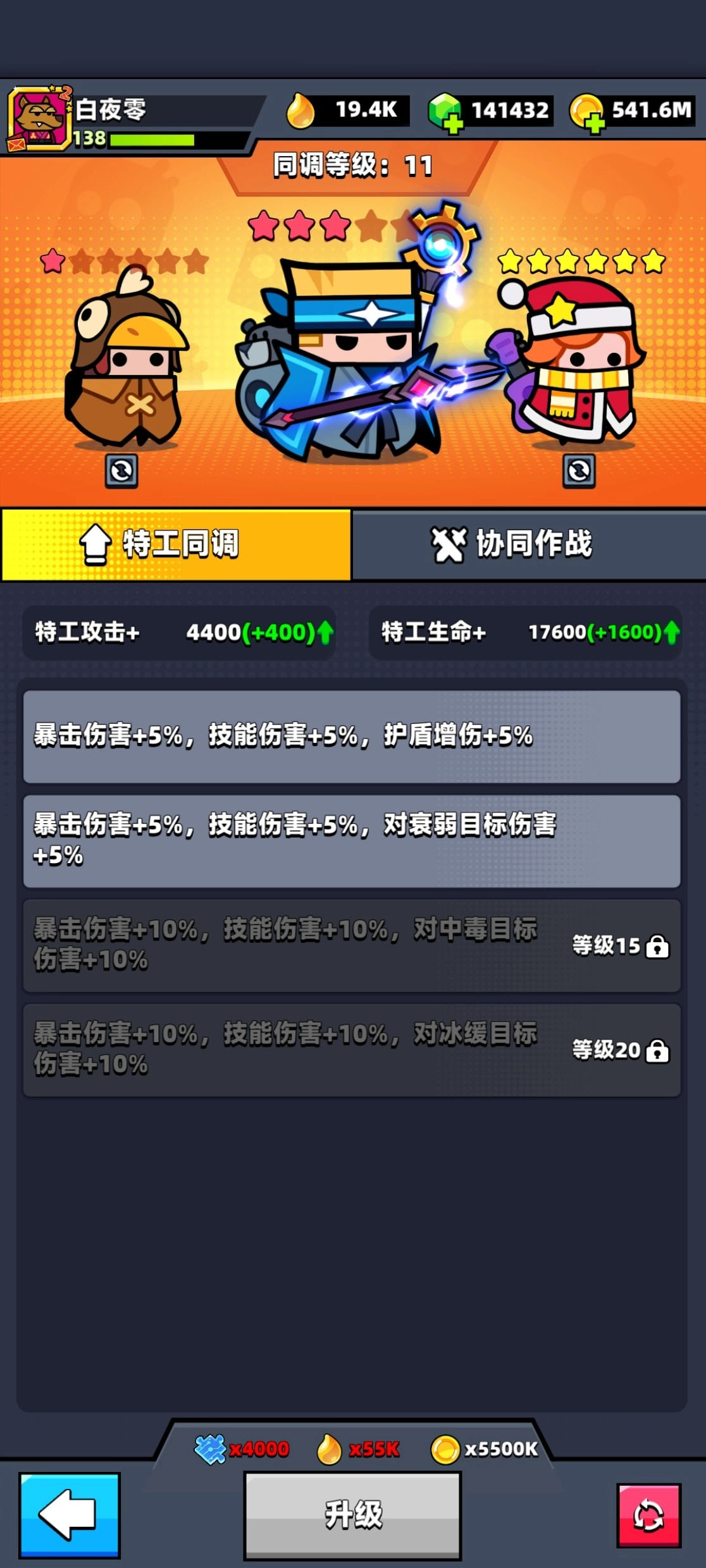
Task: Tap the blue back arrow button
Action: tap(70, 1514)
